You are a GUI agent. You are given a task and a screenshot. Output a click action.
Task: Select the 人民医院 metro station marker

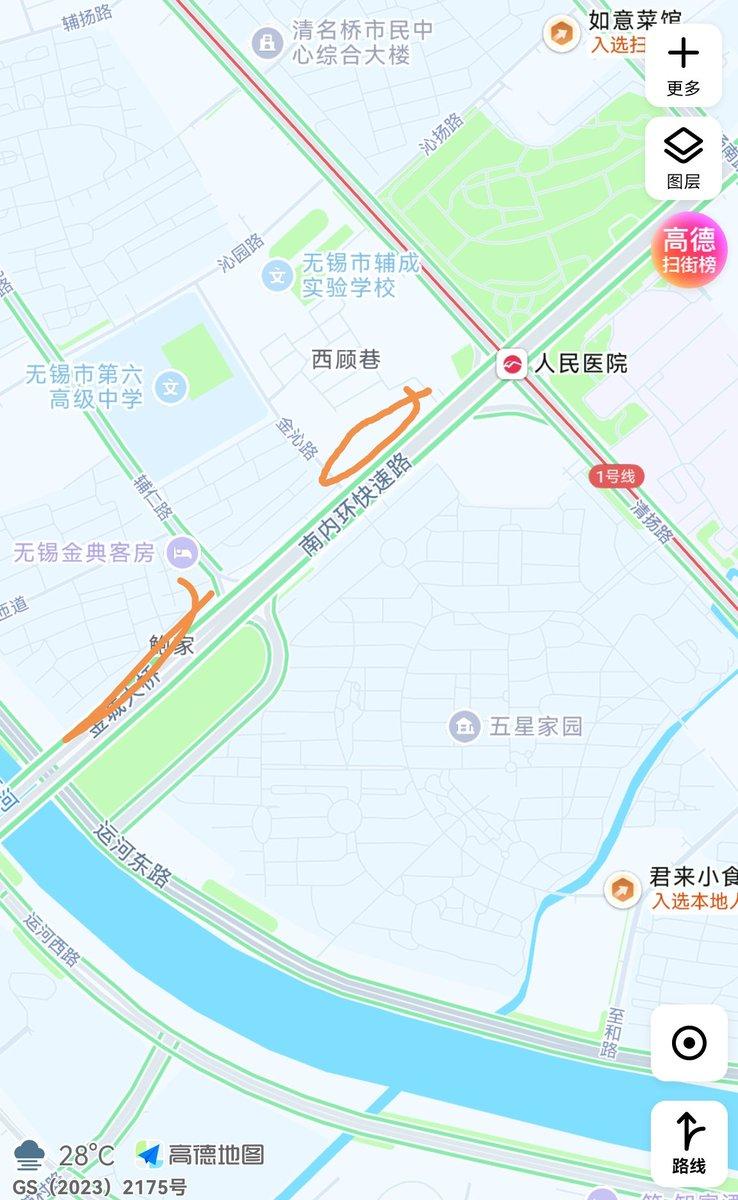(x=512, y=364)
